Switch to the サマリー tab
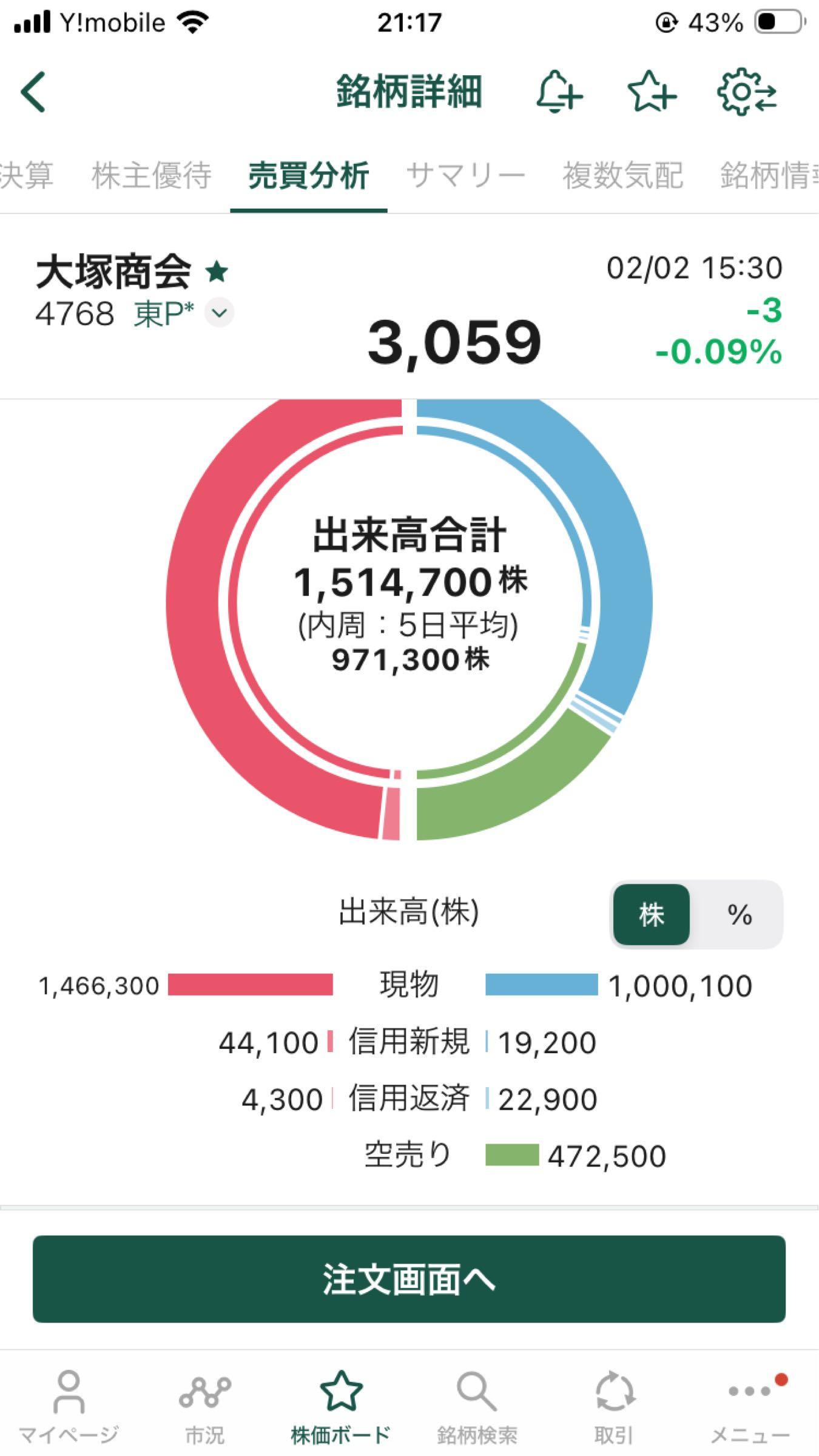Screen dimensions: 819x1456 (467, 176)
